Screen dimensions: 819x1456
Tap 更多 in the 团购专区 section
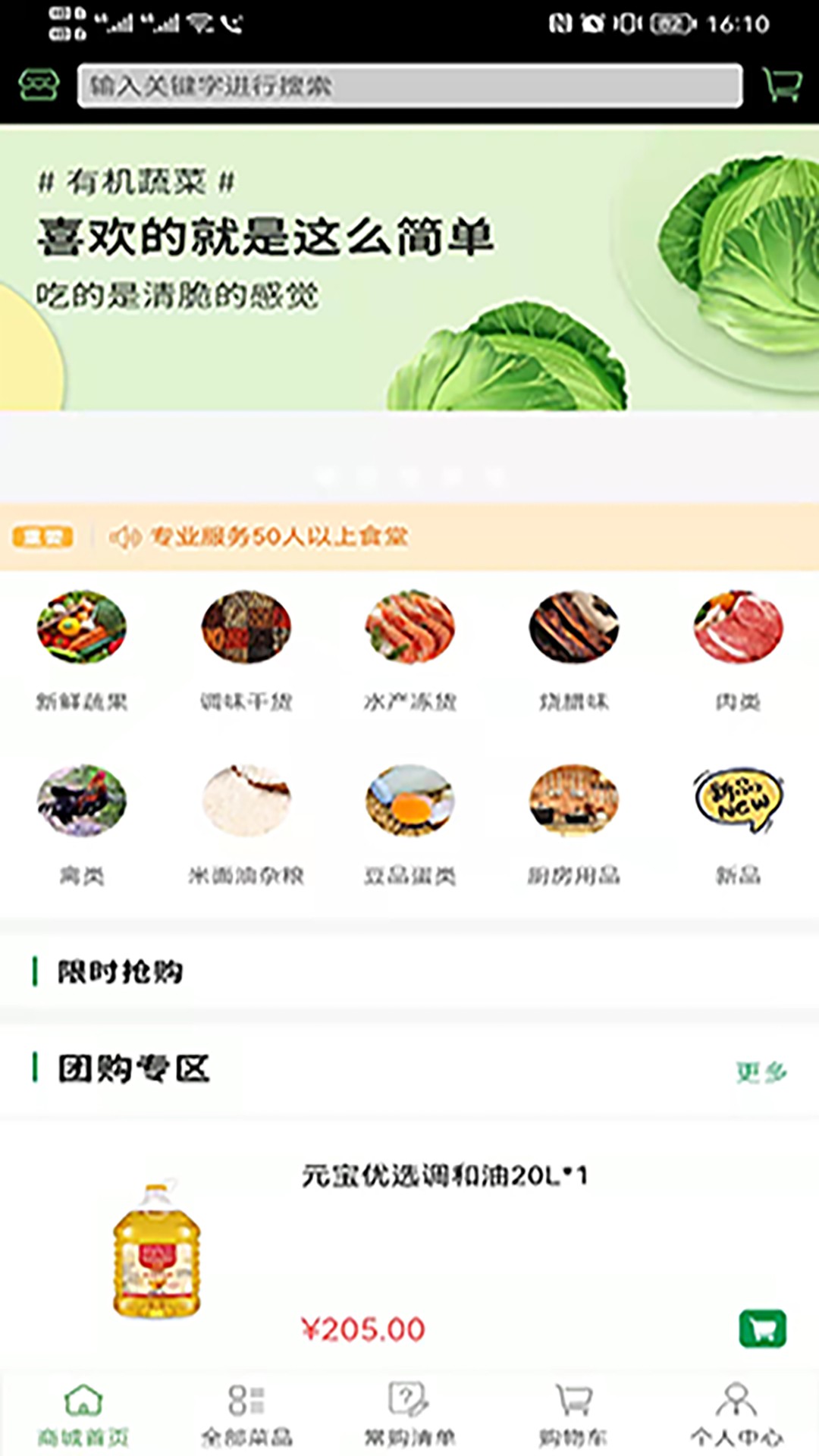pos(761,1072)
